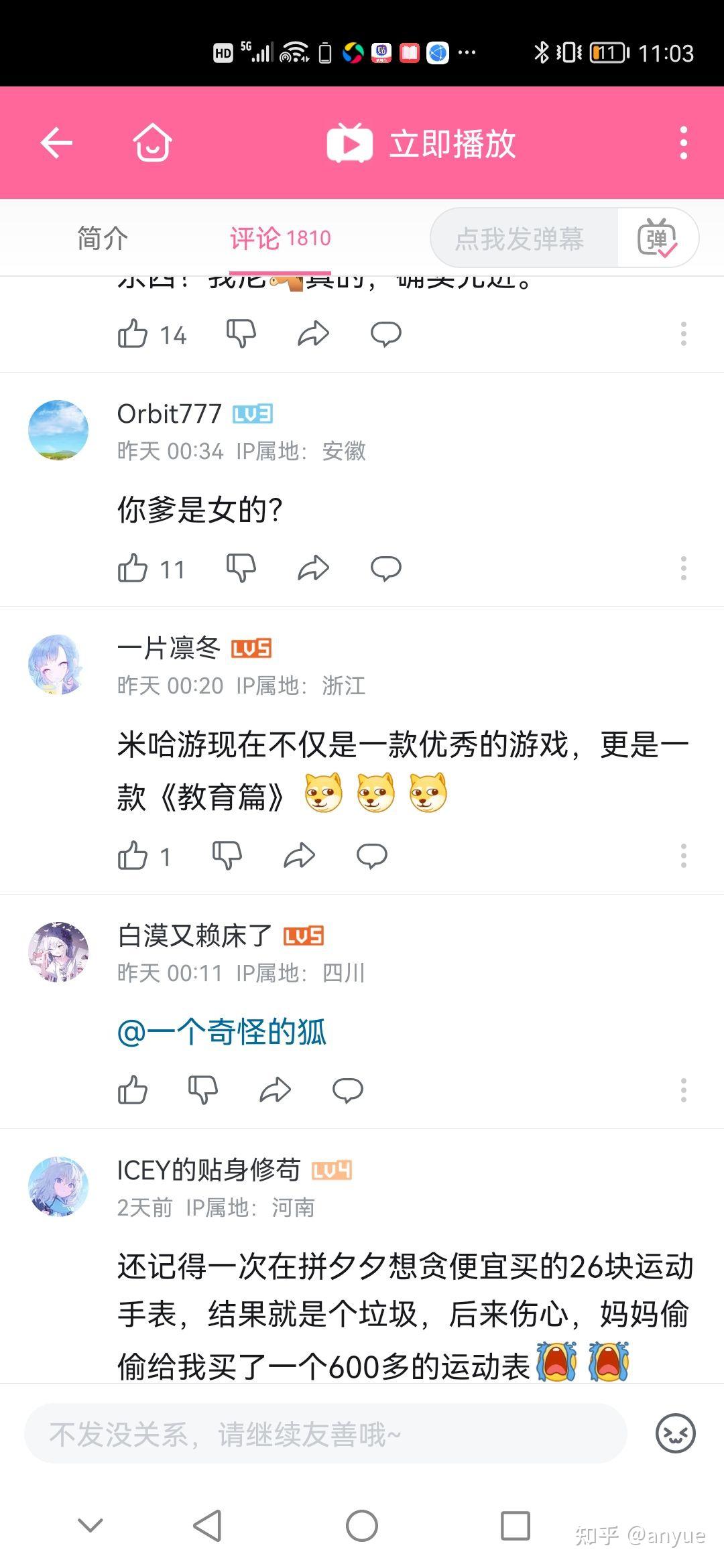Tap the system home button
Image resolution: width=724 pixels, height=1568 pixels.
coord(362,1526)
